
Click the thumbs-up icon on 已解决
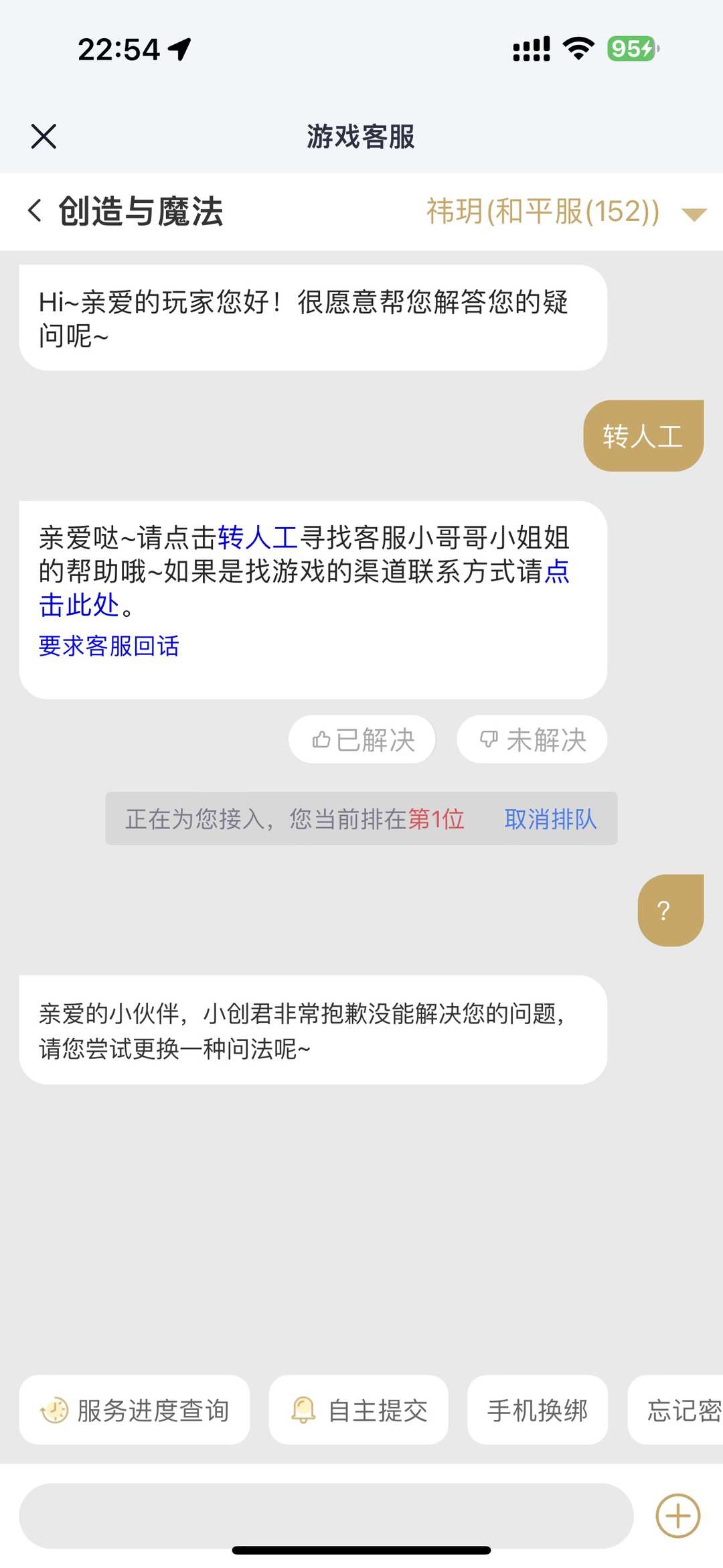tap(322, 738)
